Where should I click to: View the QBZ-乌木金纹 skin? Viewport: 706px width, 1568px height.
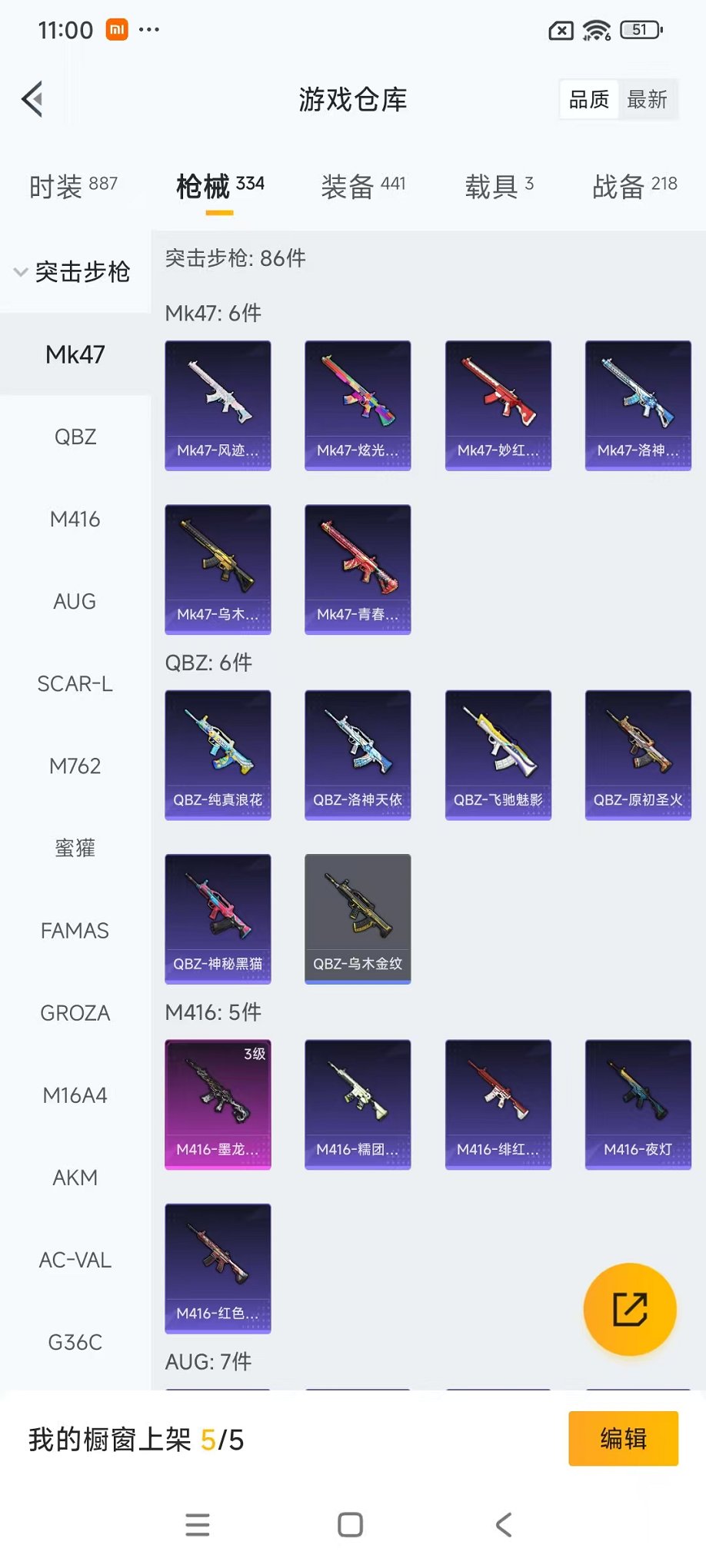[x=358, y=919]
